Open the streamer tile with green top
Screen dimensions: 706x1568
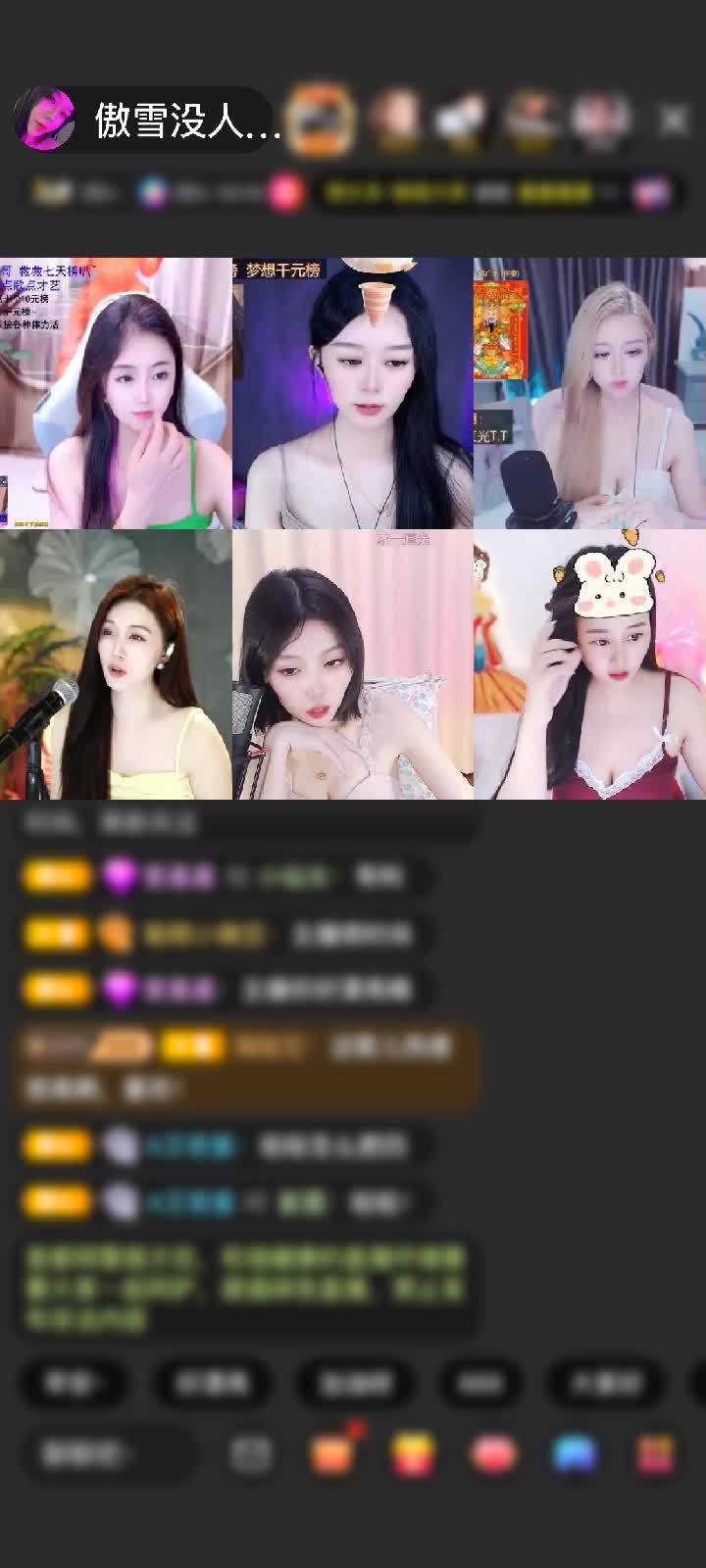(x=116, y=394)
